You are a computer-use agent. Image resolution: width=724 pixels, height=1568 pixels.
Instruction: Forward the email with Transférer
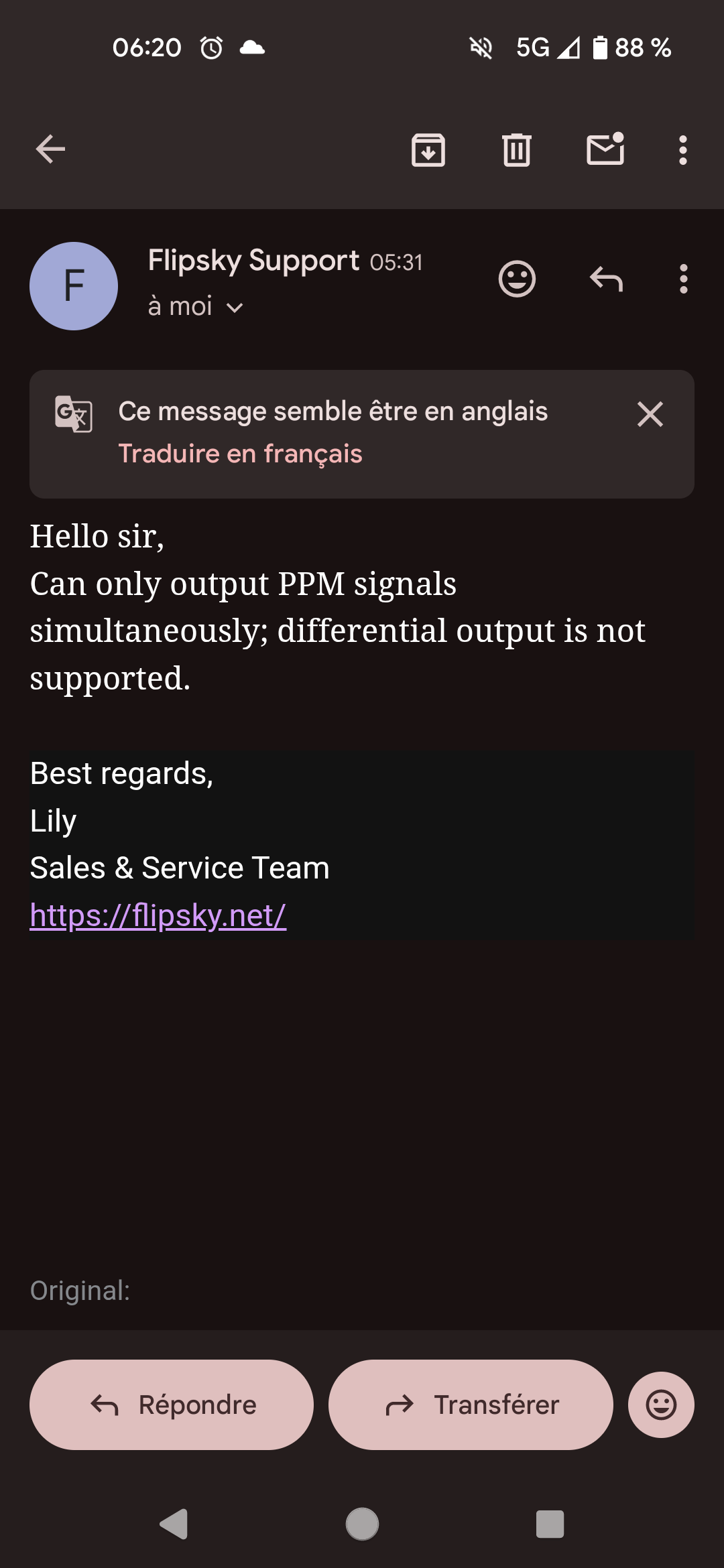click(x=471, y=1404)
